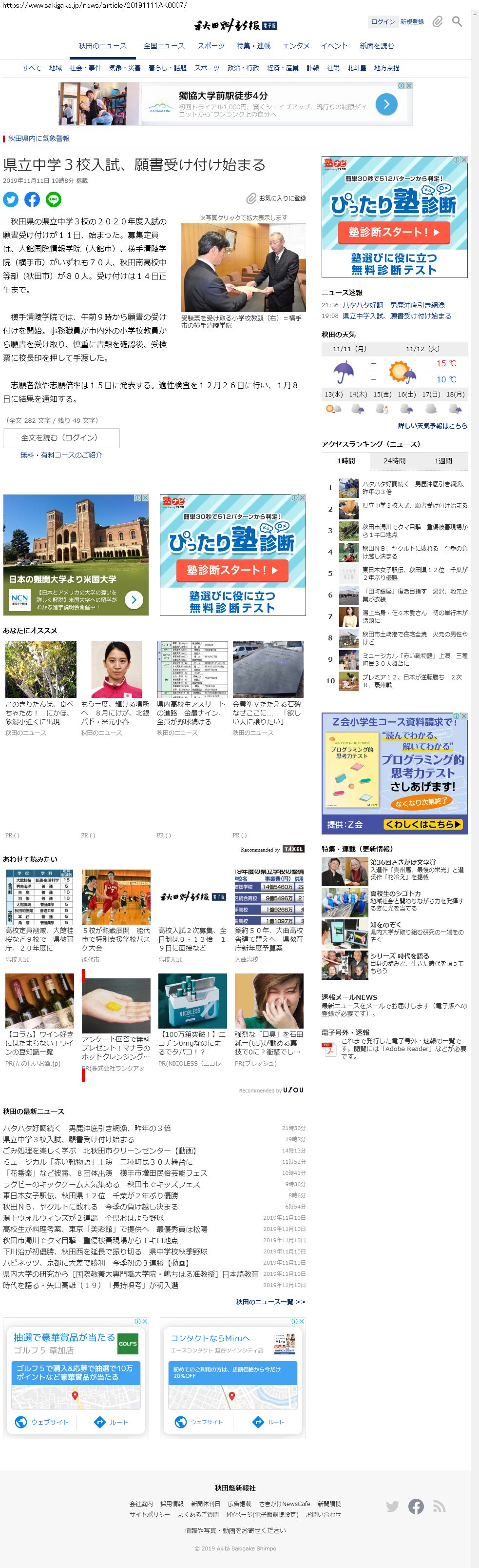Viewport: 479px width, 1568px height.
Task: Open the search magnifier icon
Action: [x=457, y=22]
